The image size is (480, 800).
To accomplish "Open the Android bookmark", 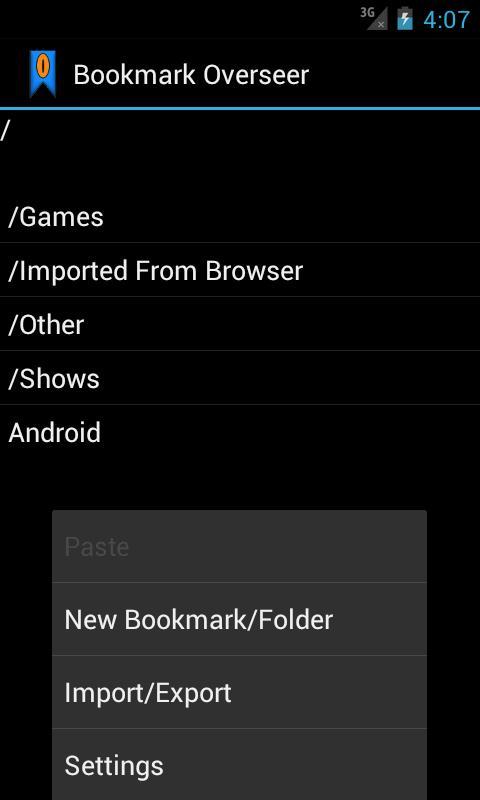I will [240, 432].
